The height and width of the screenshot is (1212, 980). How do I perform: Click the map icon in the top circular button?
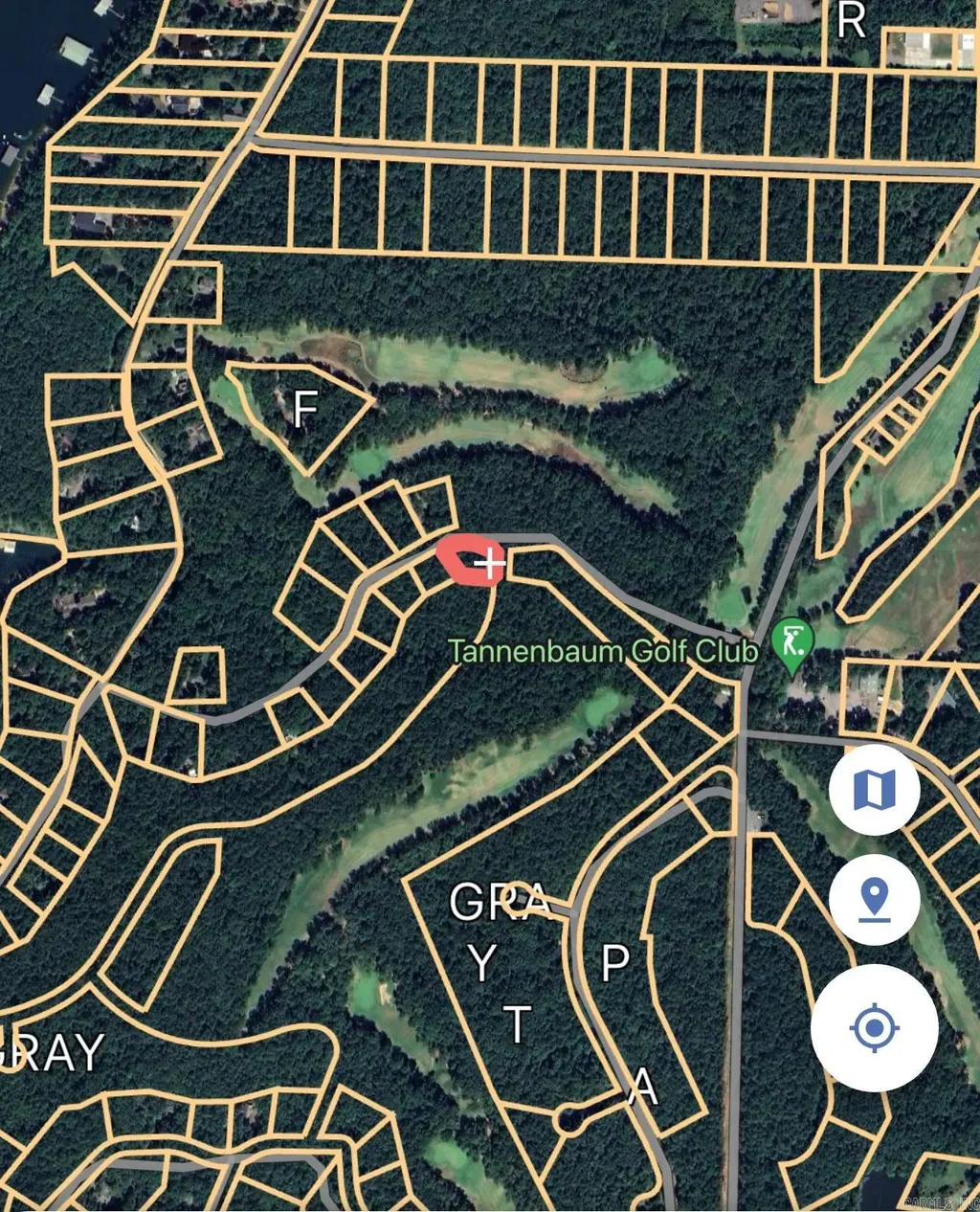[875, 788]
